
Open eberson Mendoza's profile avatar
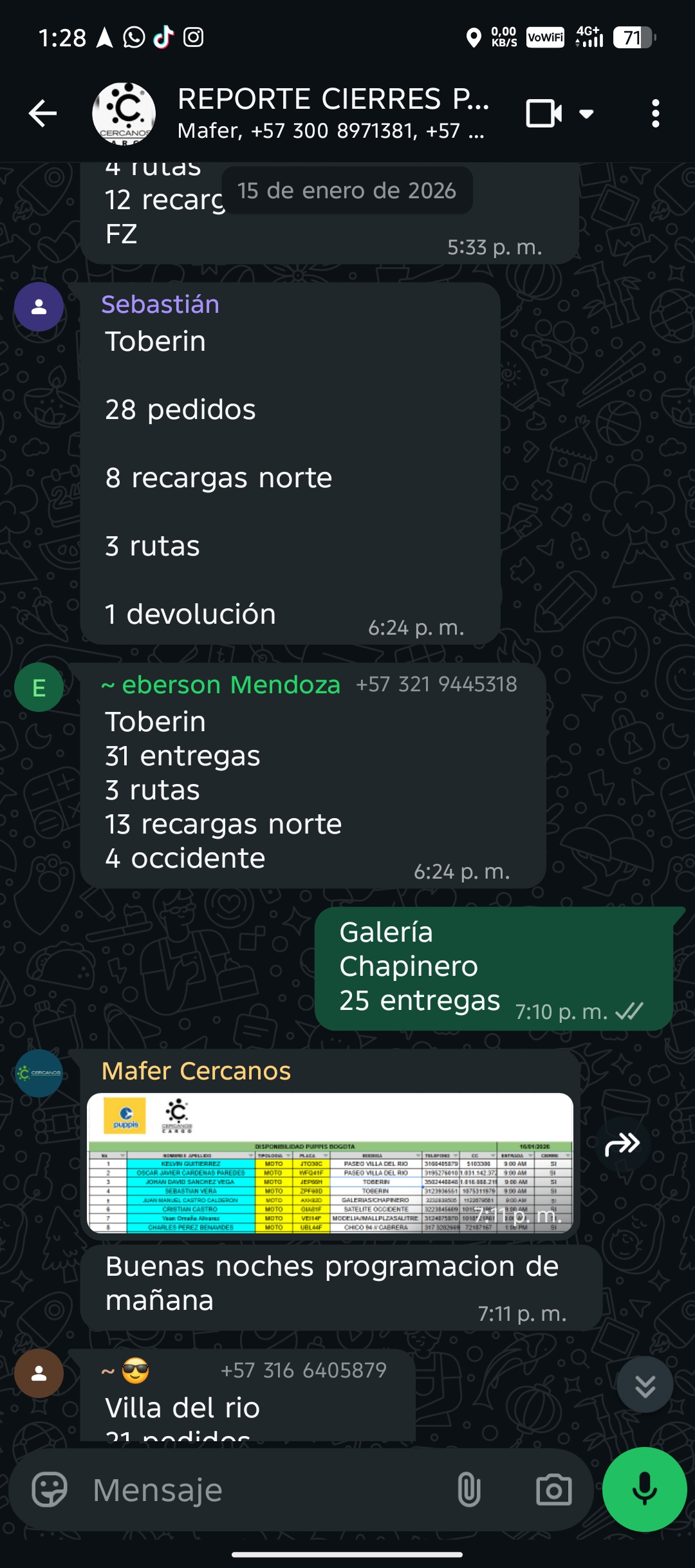click(39, 687)
